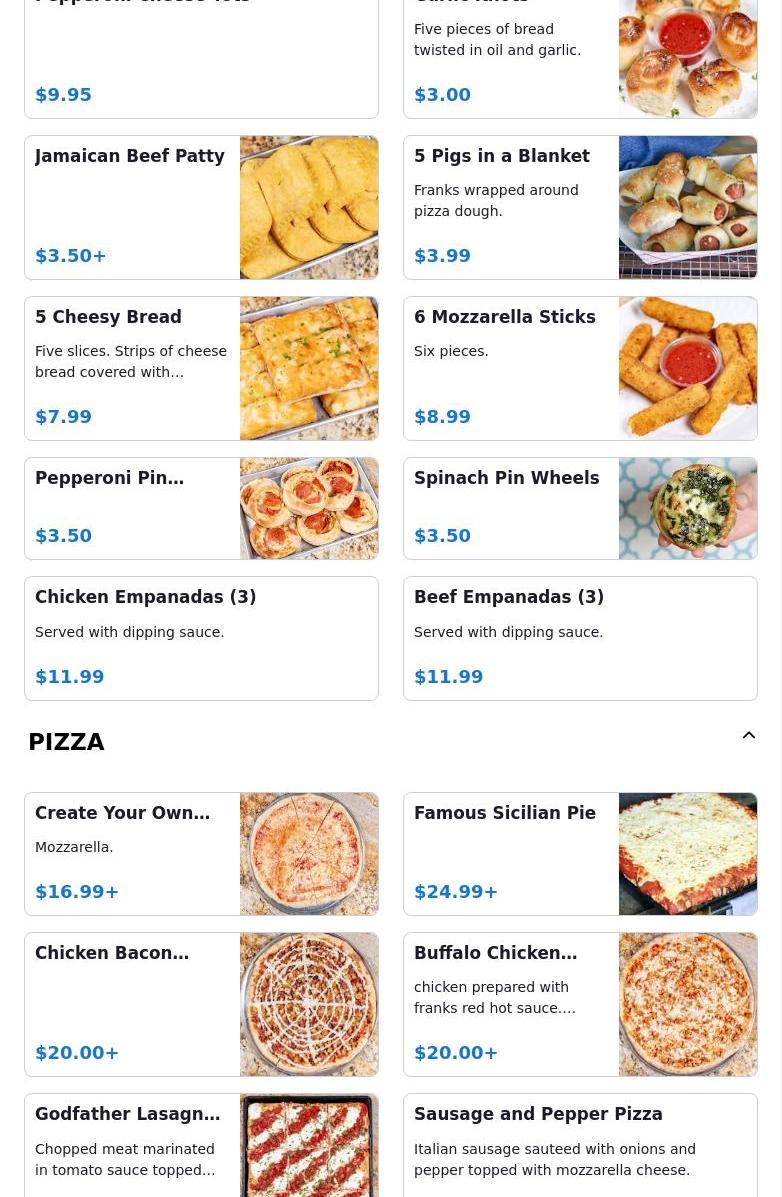View the Pepperoni Pin Wheels item
This screenshot has height=1197, width=782.
[201, 508]
